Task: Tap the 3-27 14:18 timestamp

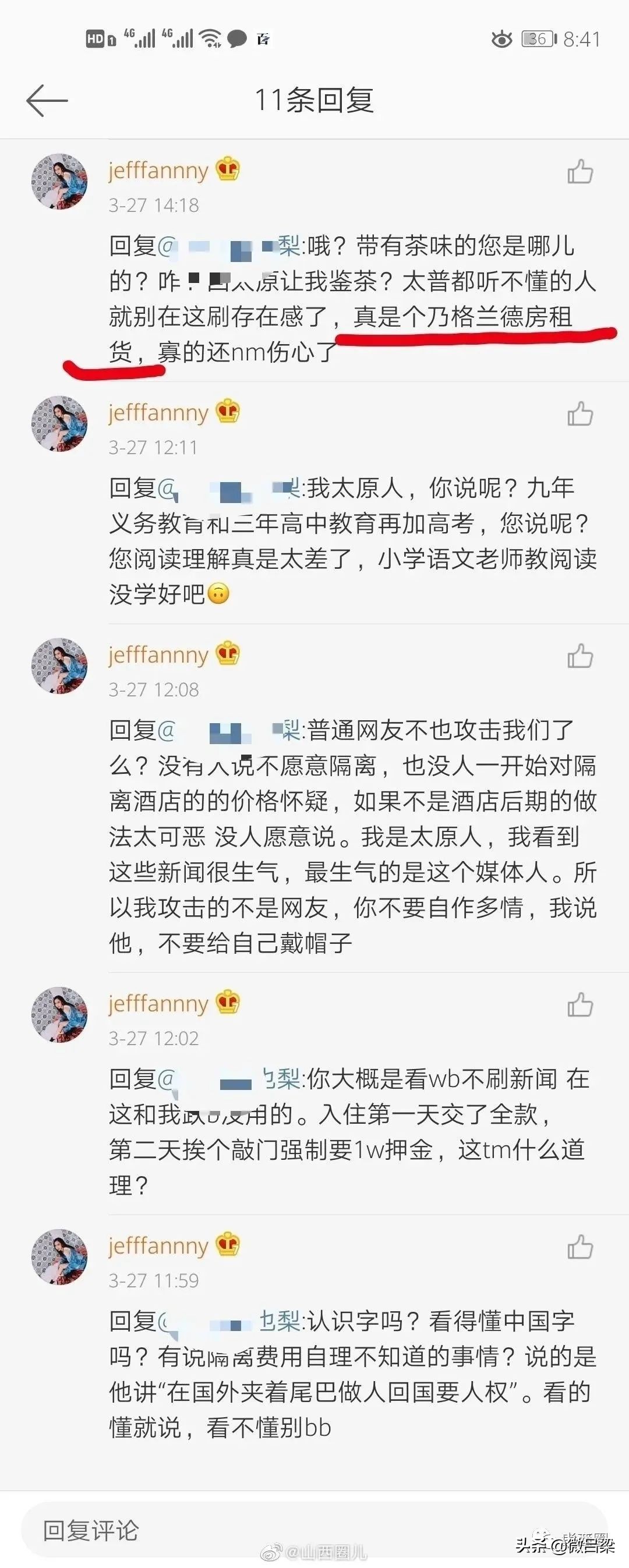Action: [154, 206]
